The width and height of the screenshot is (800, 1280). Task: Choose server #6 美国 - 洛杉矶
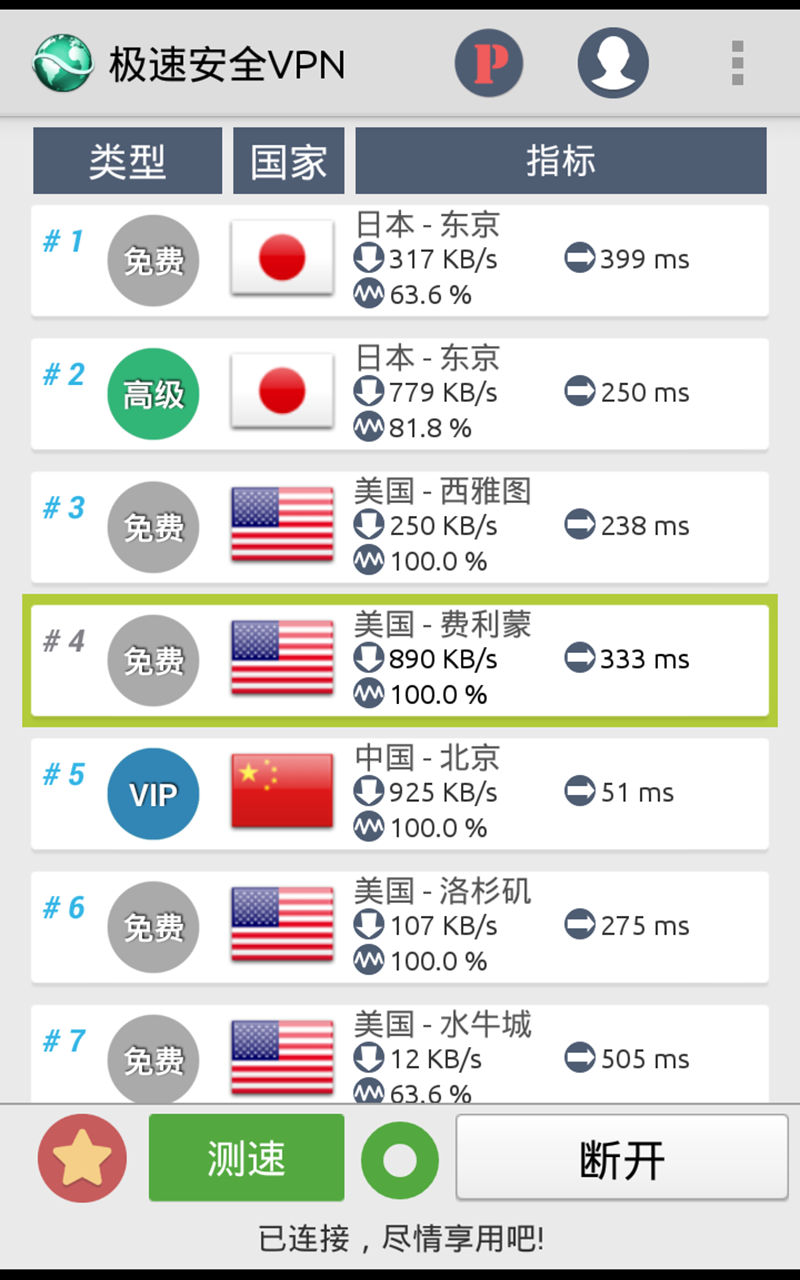click(400, 927)
